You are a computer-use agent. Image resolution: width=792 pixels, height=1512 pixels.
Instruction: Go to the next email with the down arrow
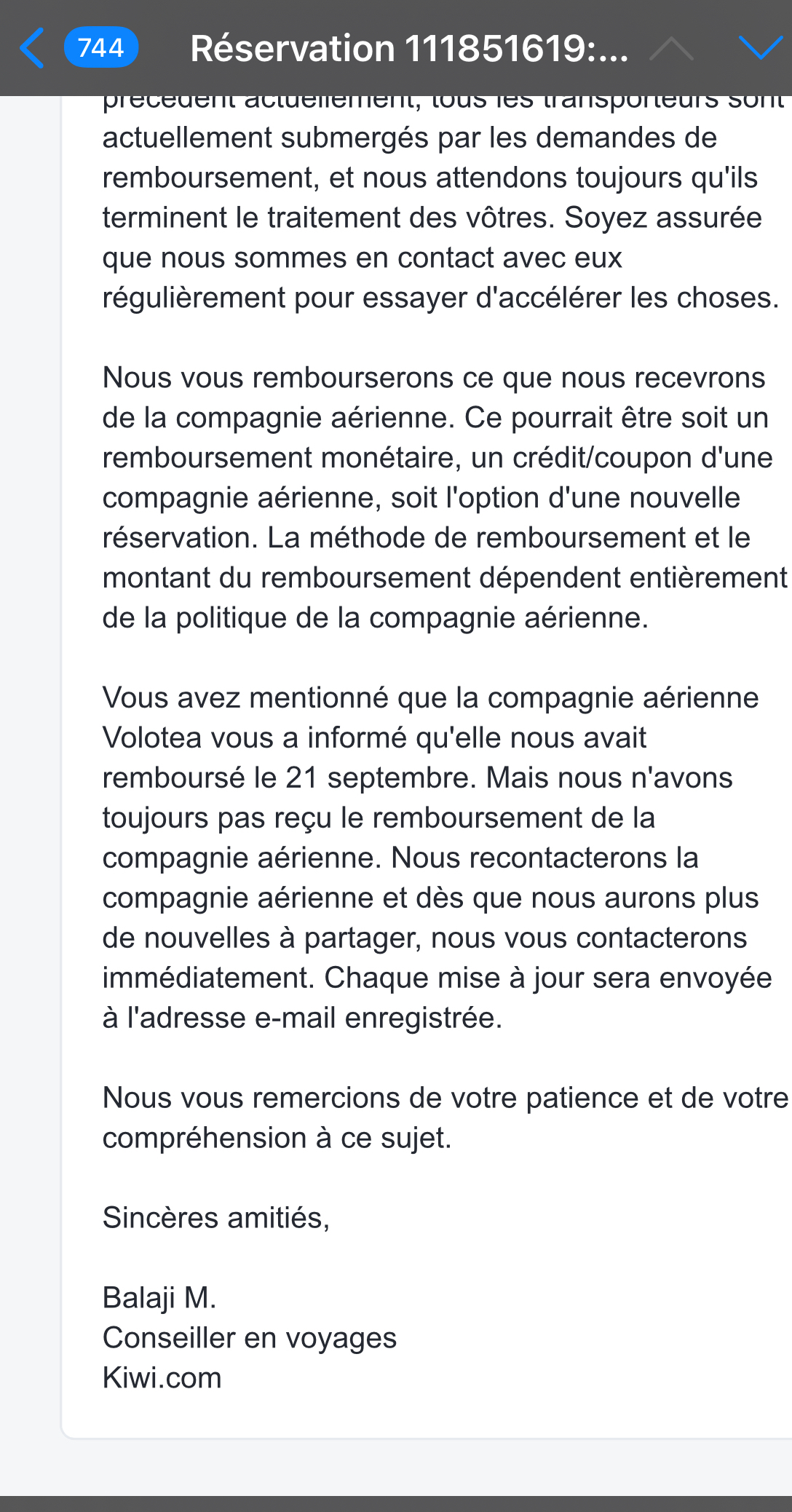click(761, 48)
